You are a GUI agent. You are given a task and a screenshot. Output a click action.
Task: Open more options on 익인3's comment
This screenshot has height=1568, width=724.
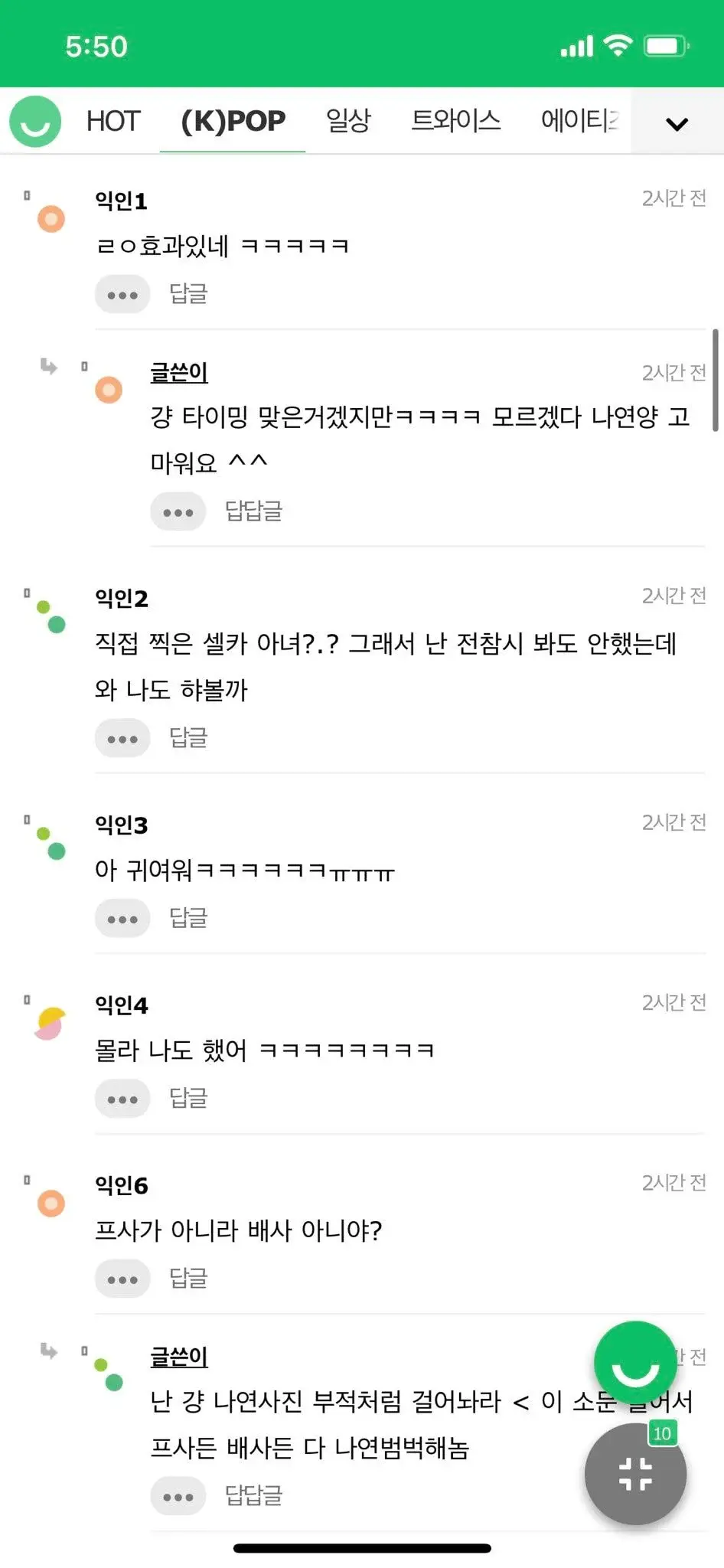click(122, 918)
